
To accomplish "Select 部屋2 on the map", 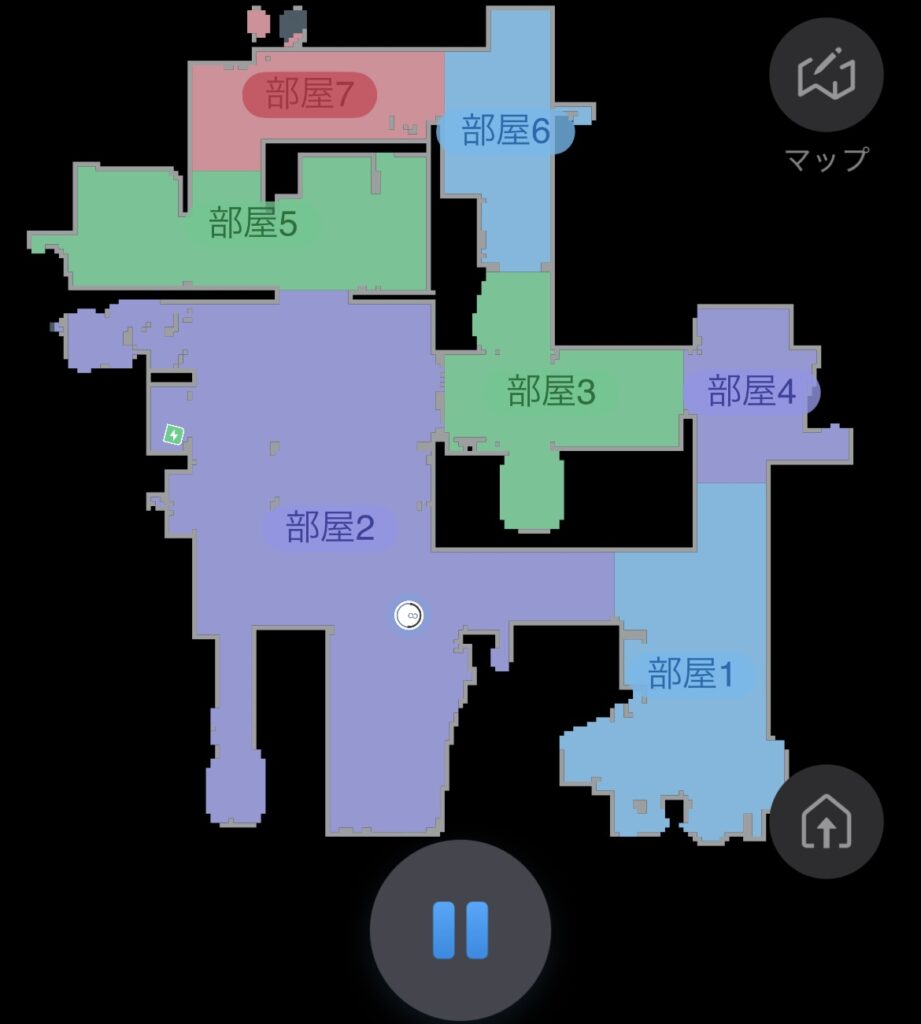I will coord(330,527).
